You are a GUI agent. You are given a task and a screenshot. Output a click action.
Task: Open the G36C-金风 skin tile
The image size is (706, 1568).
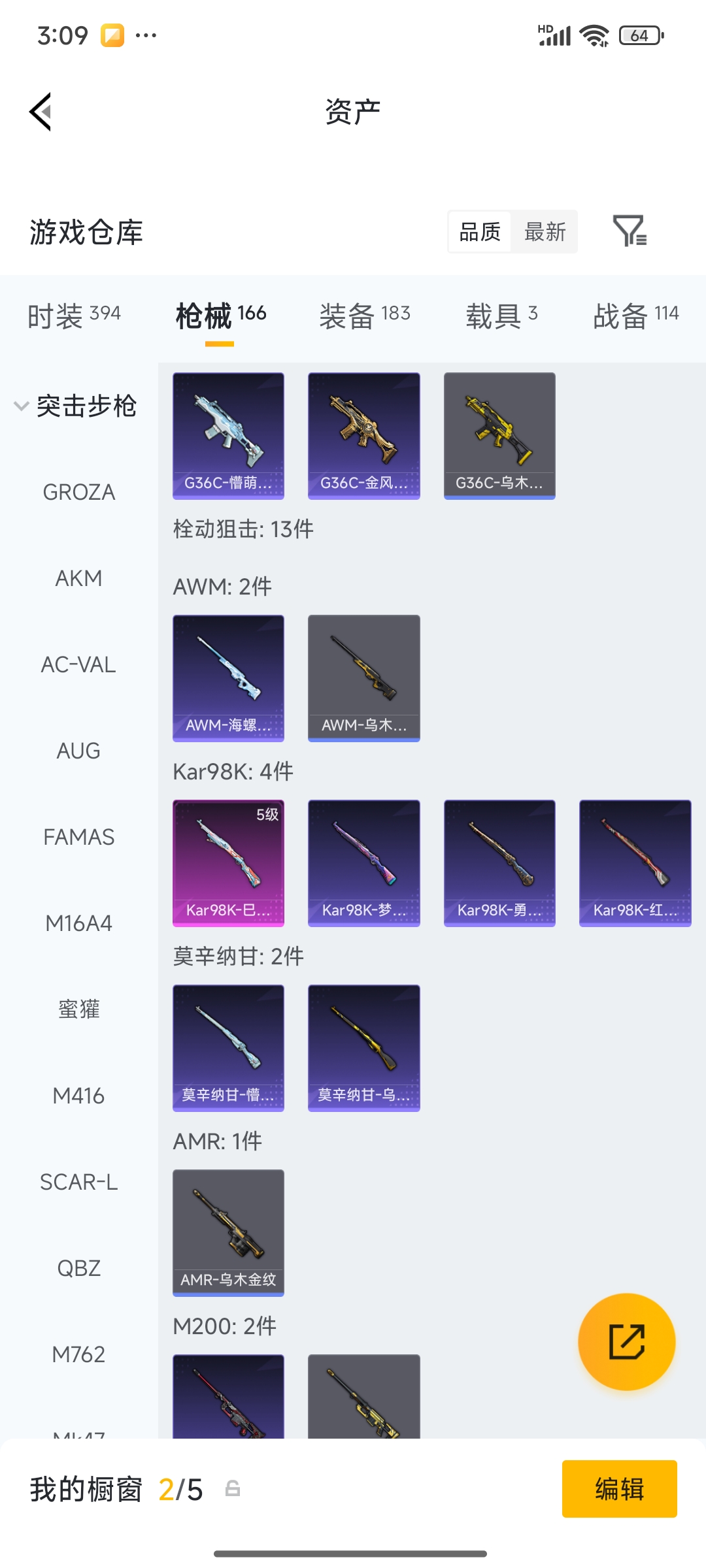tap(364, 436)
